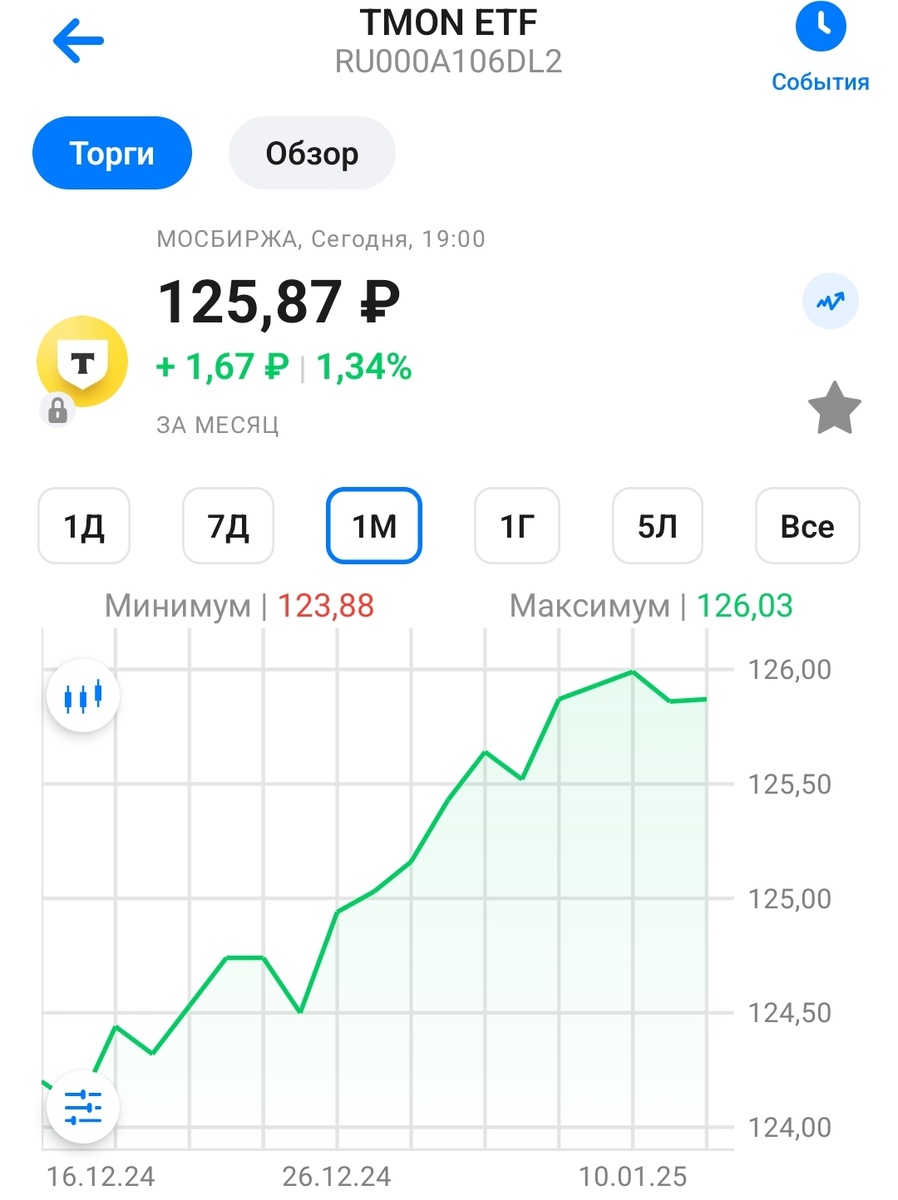
Task: Click the Минимум value 123,88
Action: tap(330, 605)
